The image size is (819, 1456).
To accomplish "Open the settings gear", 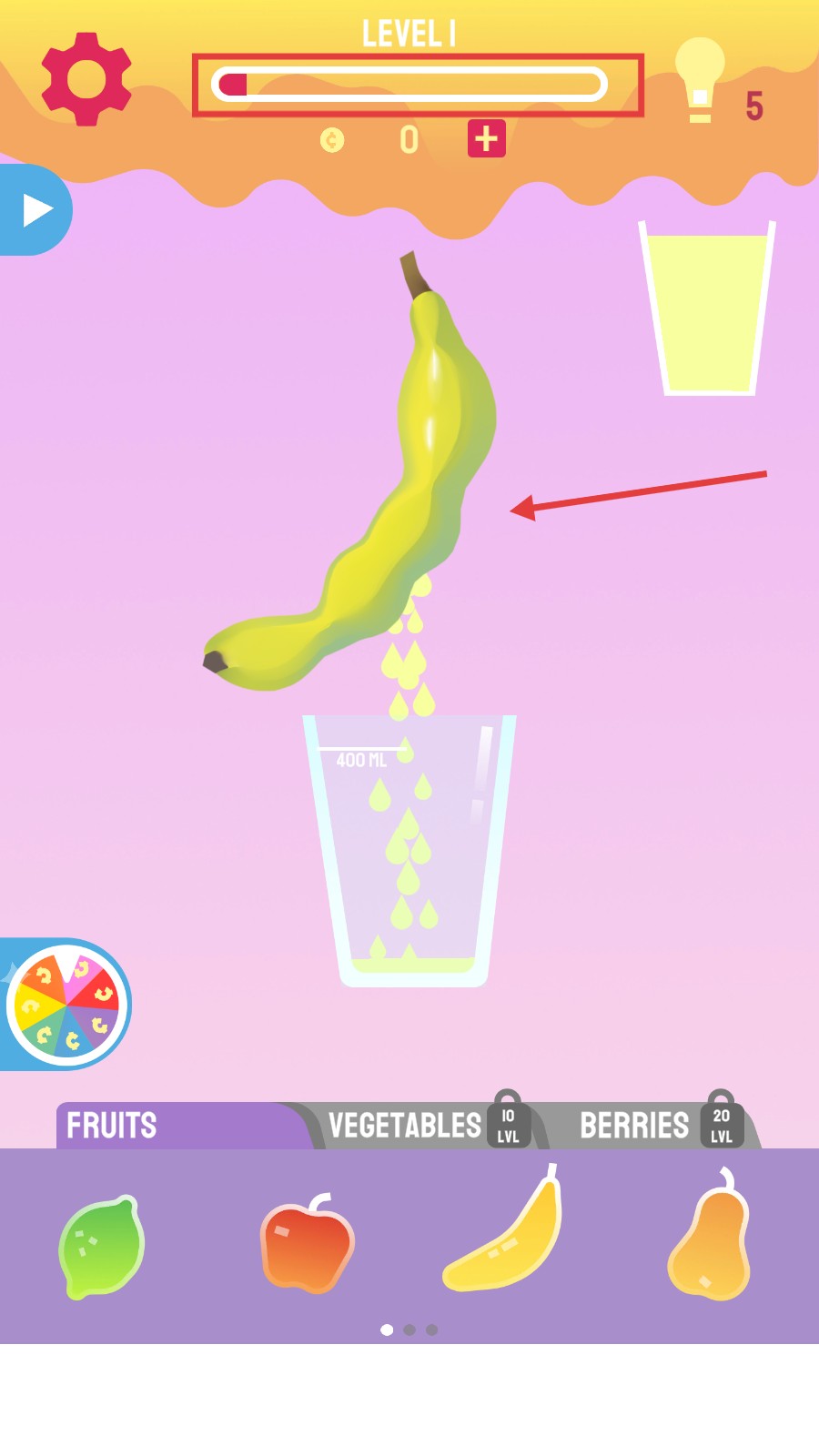I will 86,79.
